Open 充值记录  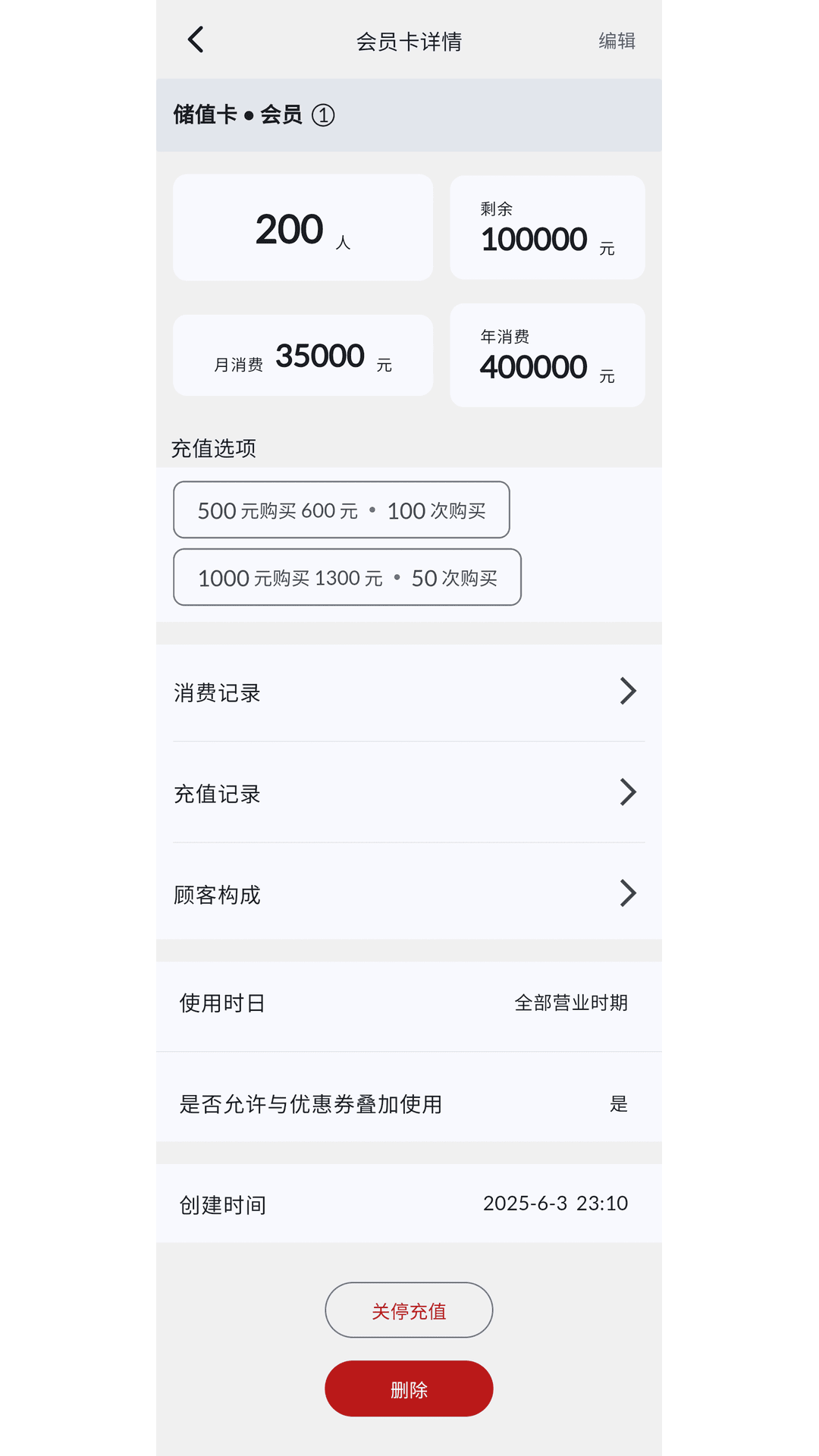pos(409,793)
